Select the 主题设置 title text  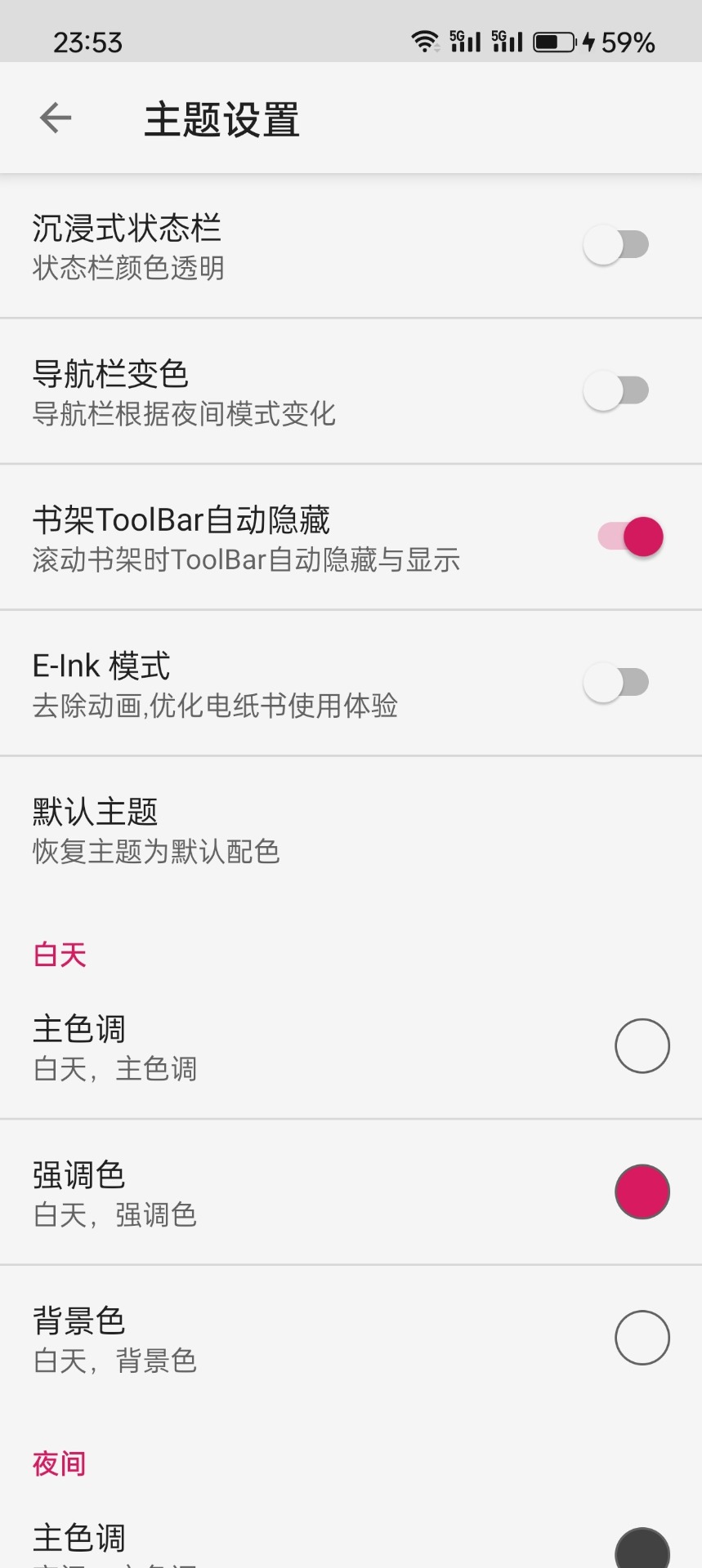221,118
